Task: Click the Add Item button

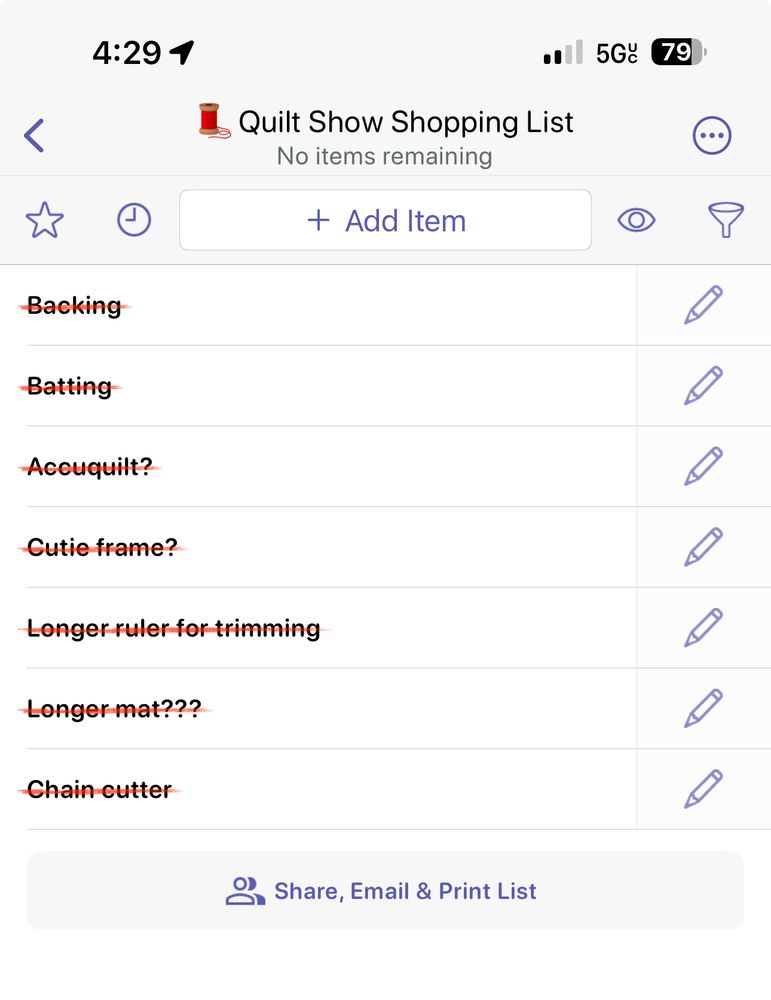Action: 385,220
